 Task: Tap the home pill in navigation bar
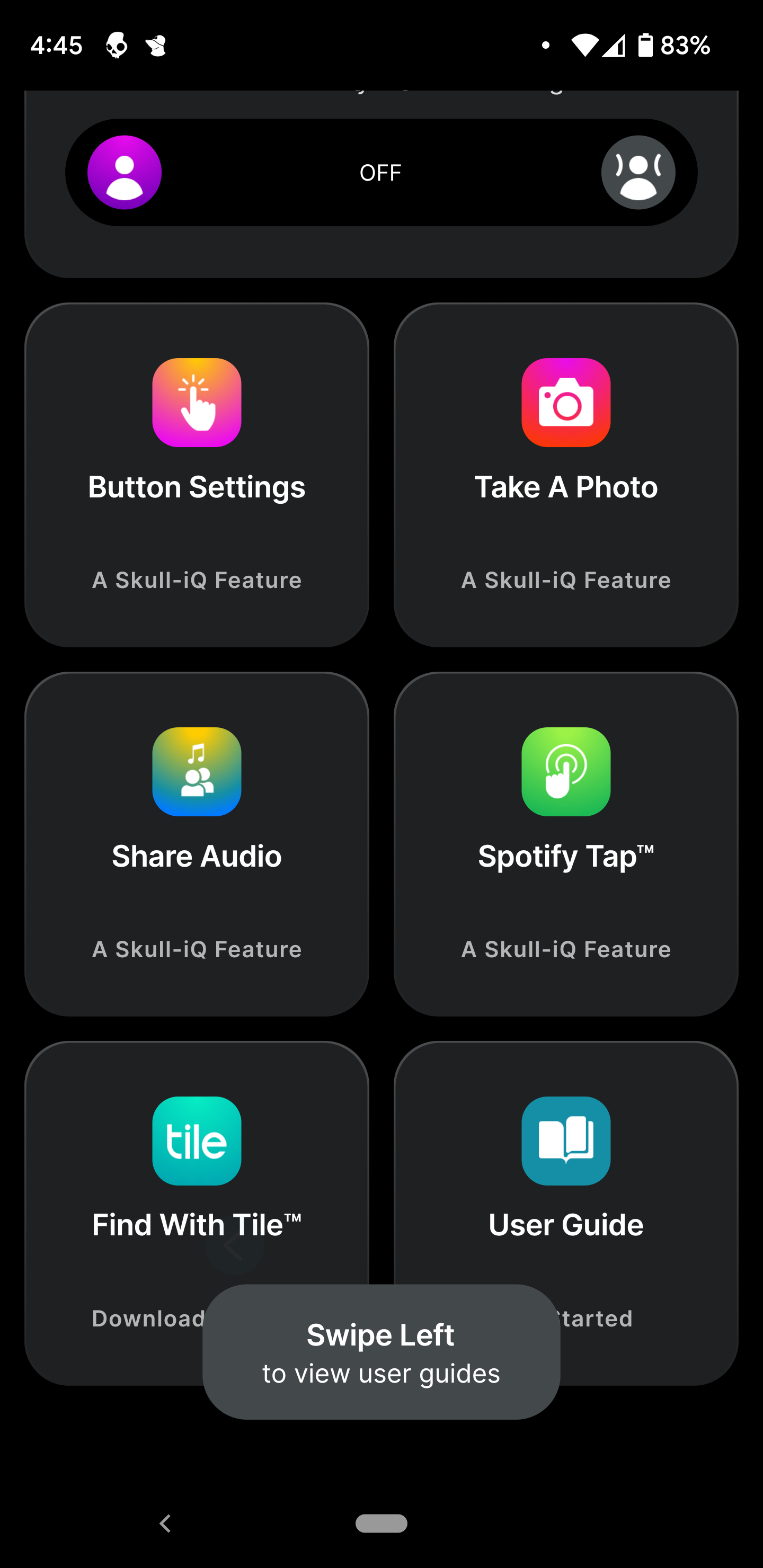click(381, 1523)
